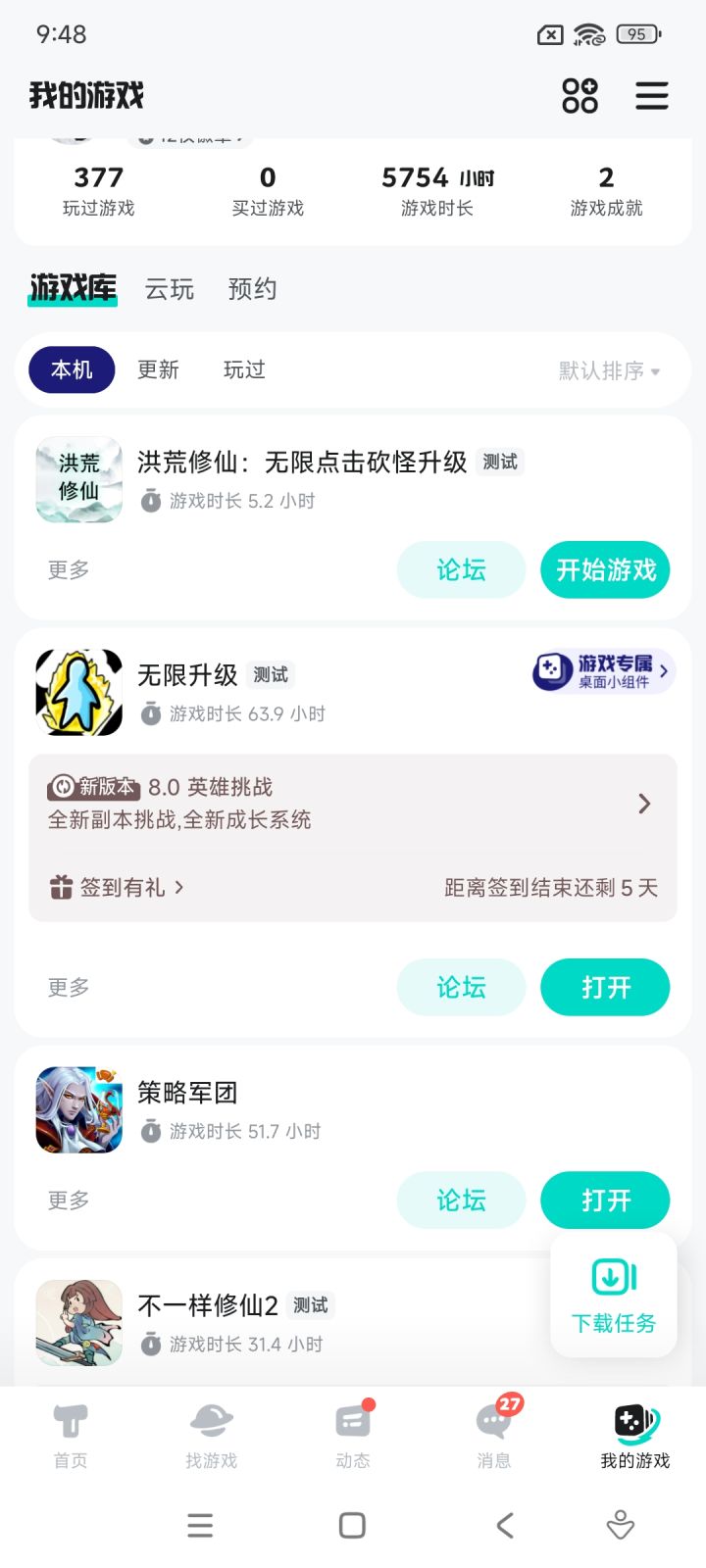Switch to the 云玩 tab
The width and height of the screenshot is (706, 1568).
coord(169,289)
